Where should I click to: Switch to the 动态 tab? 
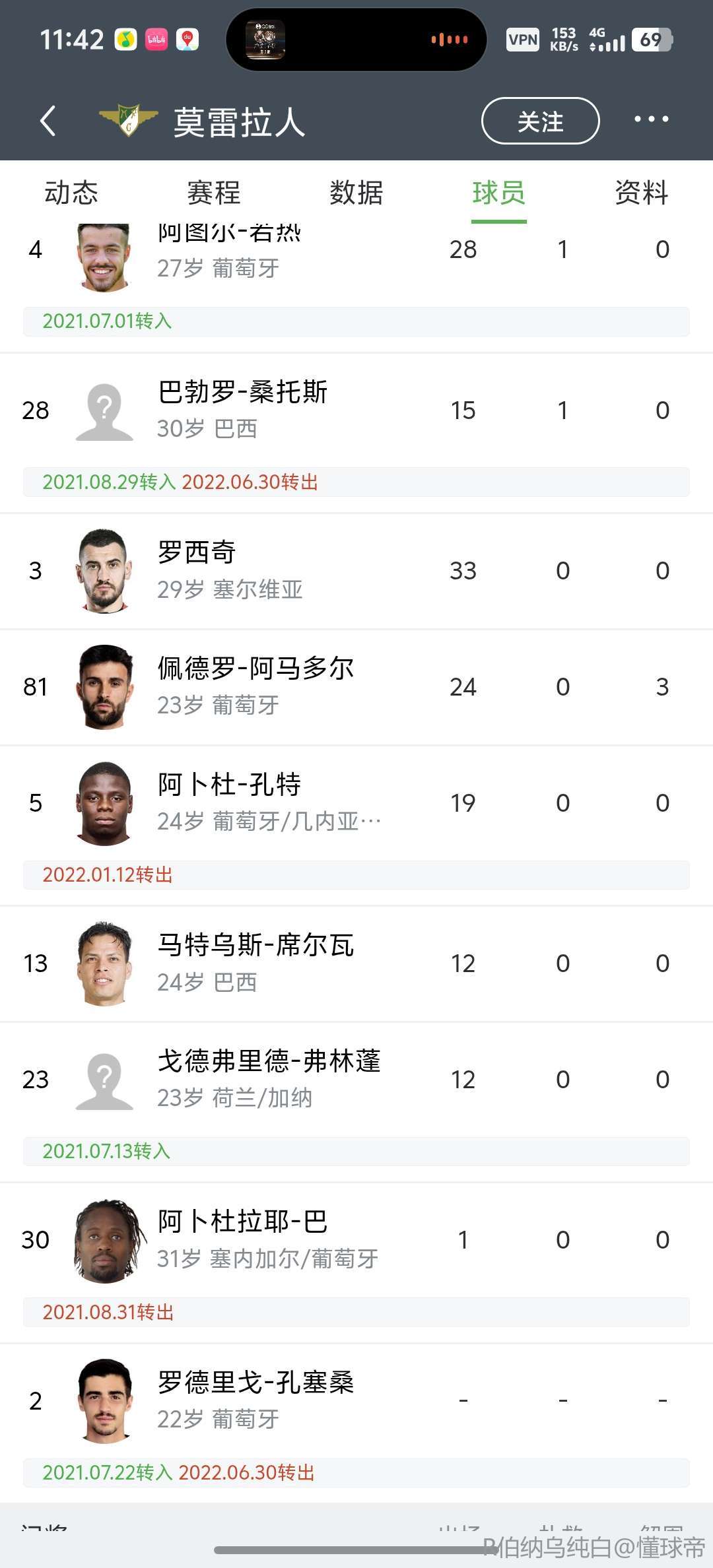[71, 193]
